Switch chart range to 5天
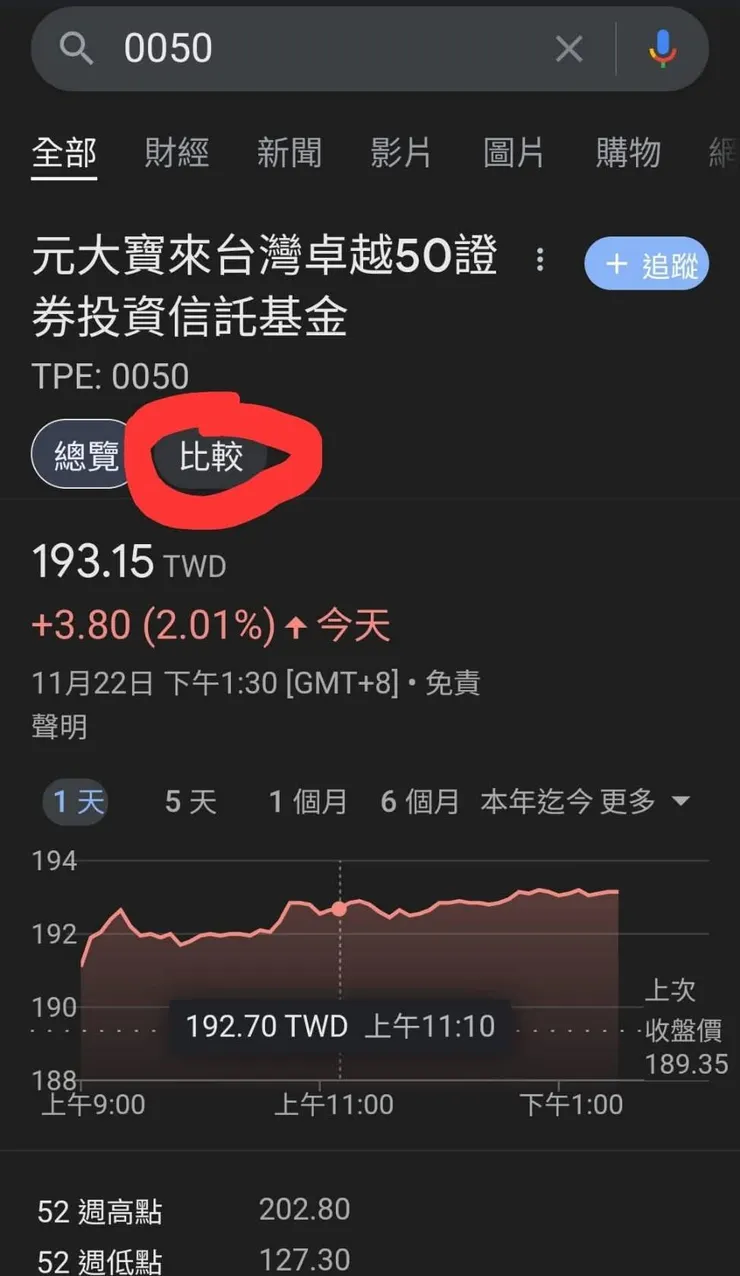This screenshot has height=1276, width=740. pos(189,801)
